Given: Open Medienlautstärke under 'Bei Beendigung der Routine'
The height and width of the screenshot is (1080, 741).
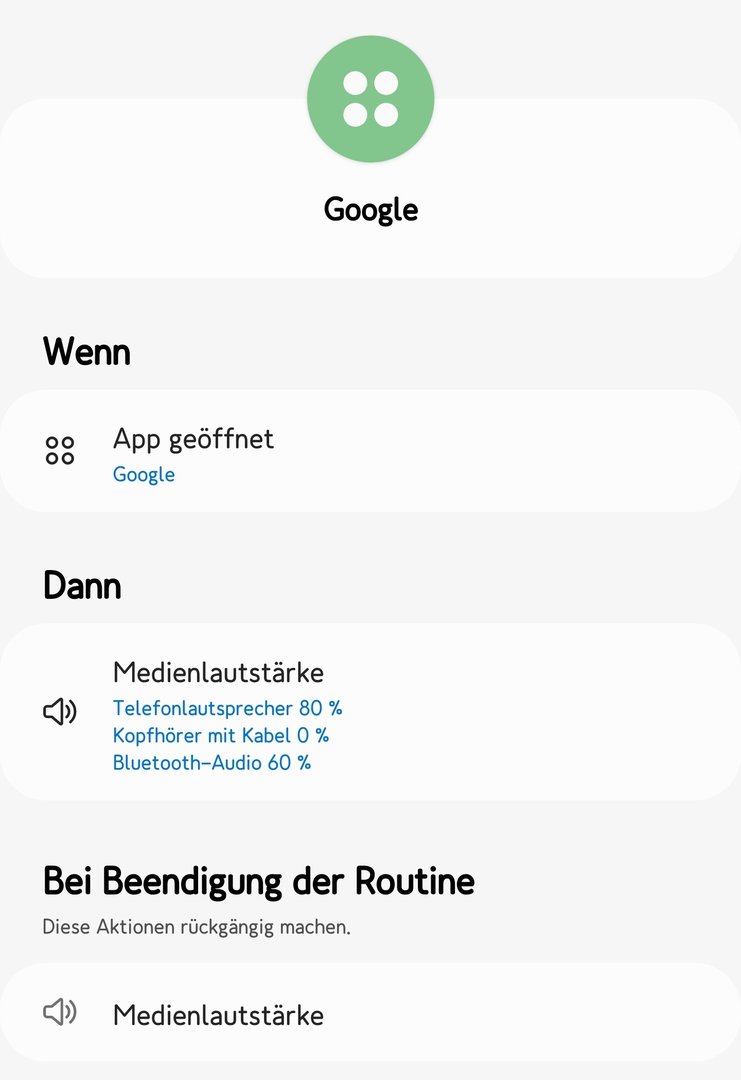Looking at the screenshot, I should 370,1014.
